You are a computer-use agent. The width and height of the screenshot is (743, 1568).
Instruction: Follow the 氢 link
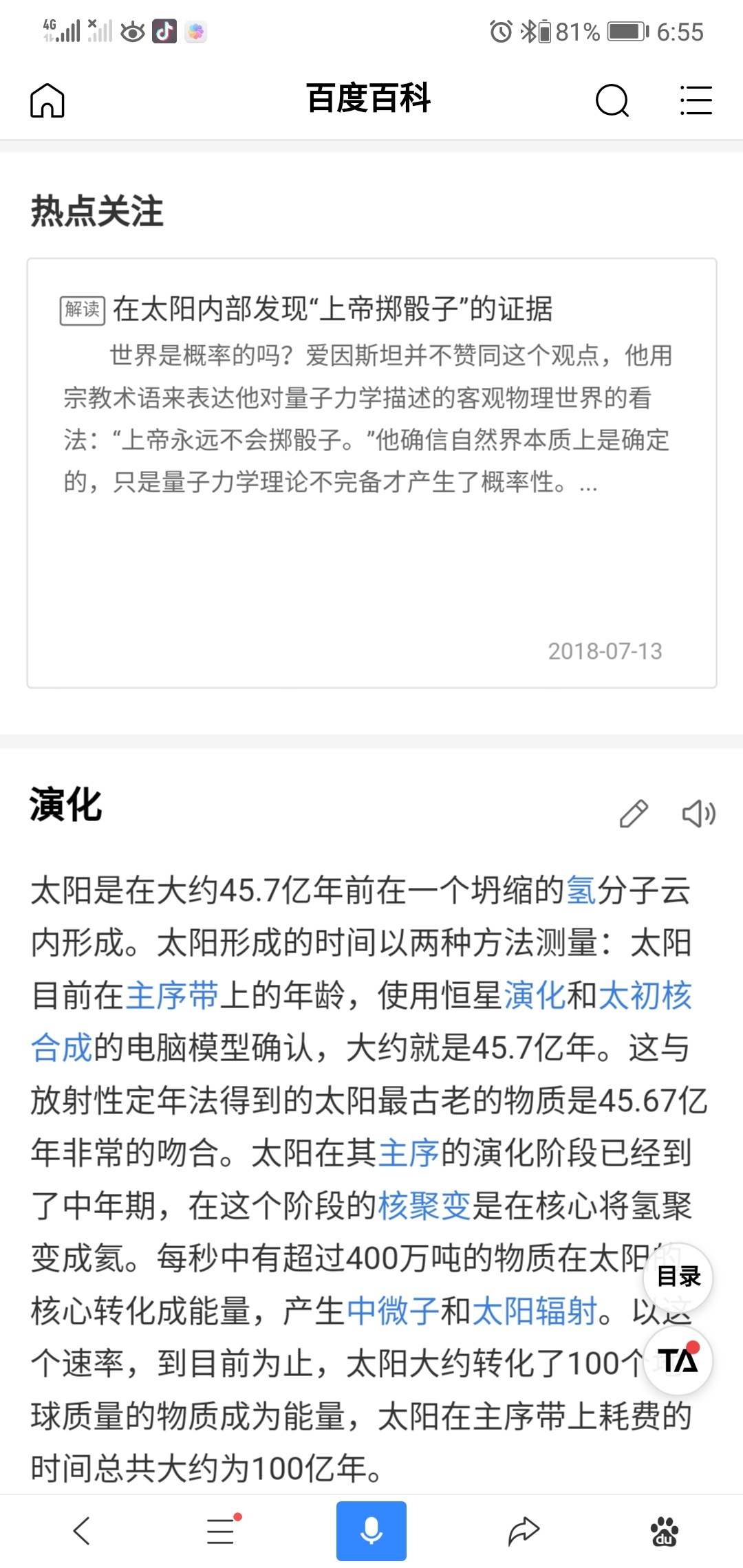pos(581,890)
